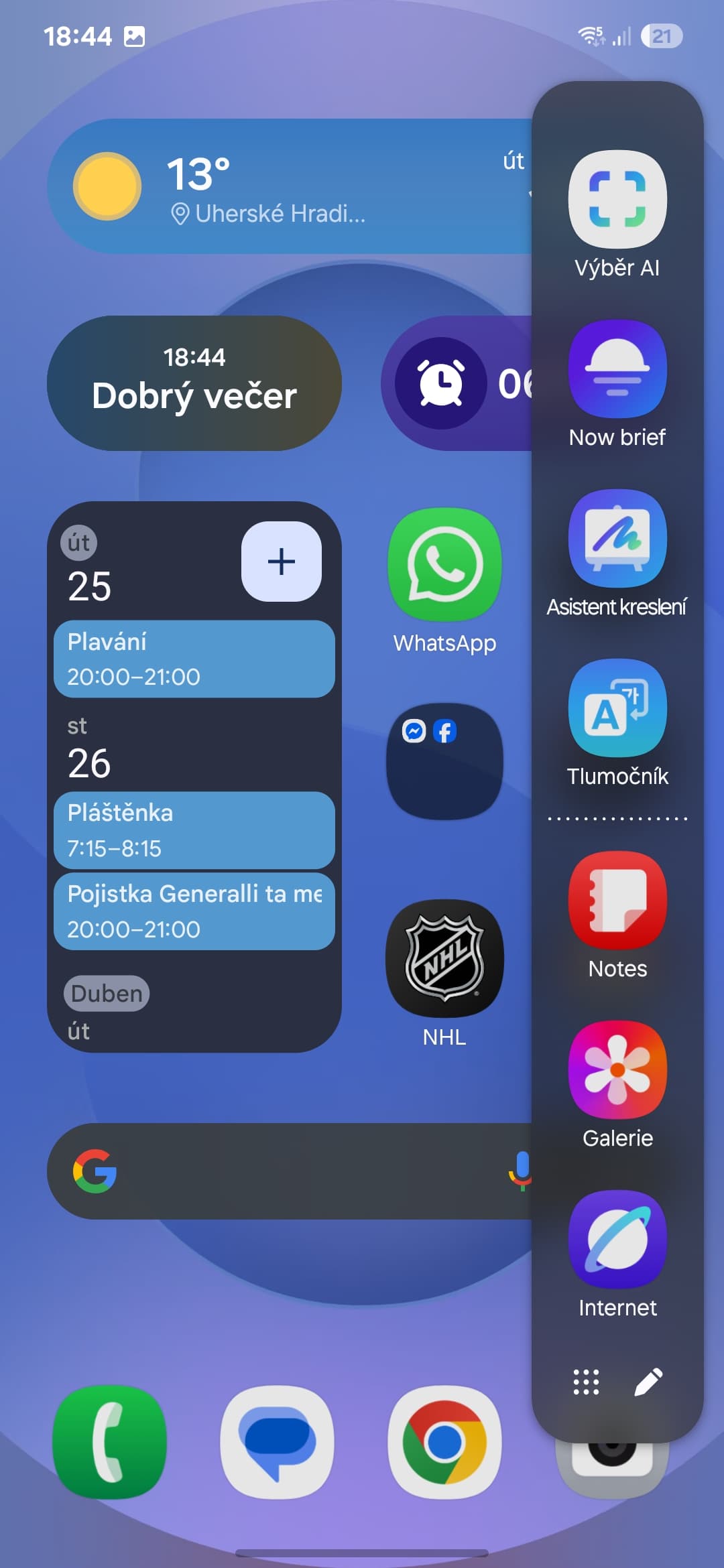Launch Chrome from the dock
Screen dimensions: 724x1568
[444, 1442]
